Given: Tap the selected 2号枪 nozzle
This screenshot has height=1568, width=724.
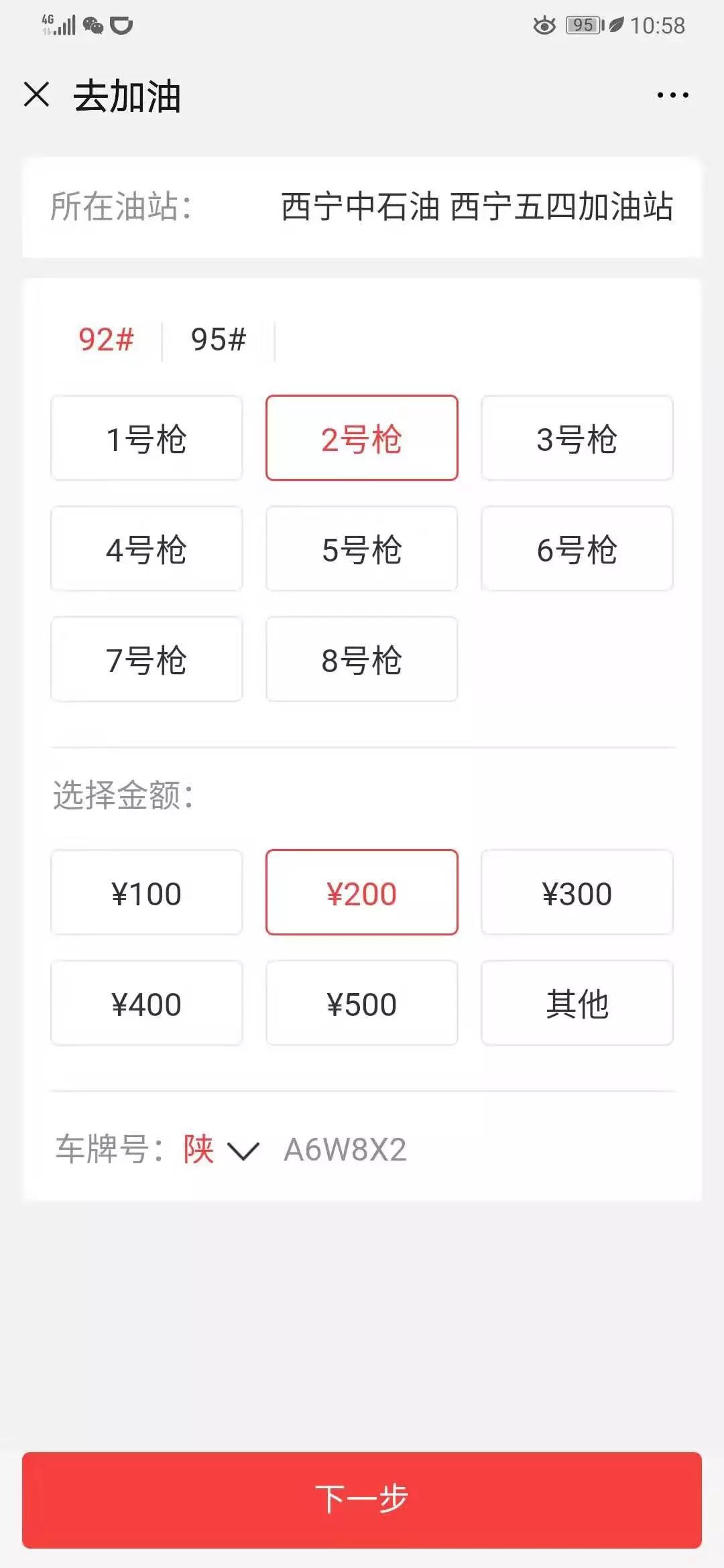Looking at the screenshot, I should 361,438.
